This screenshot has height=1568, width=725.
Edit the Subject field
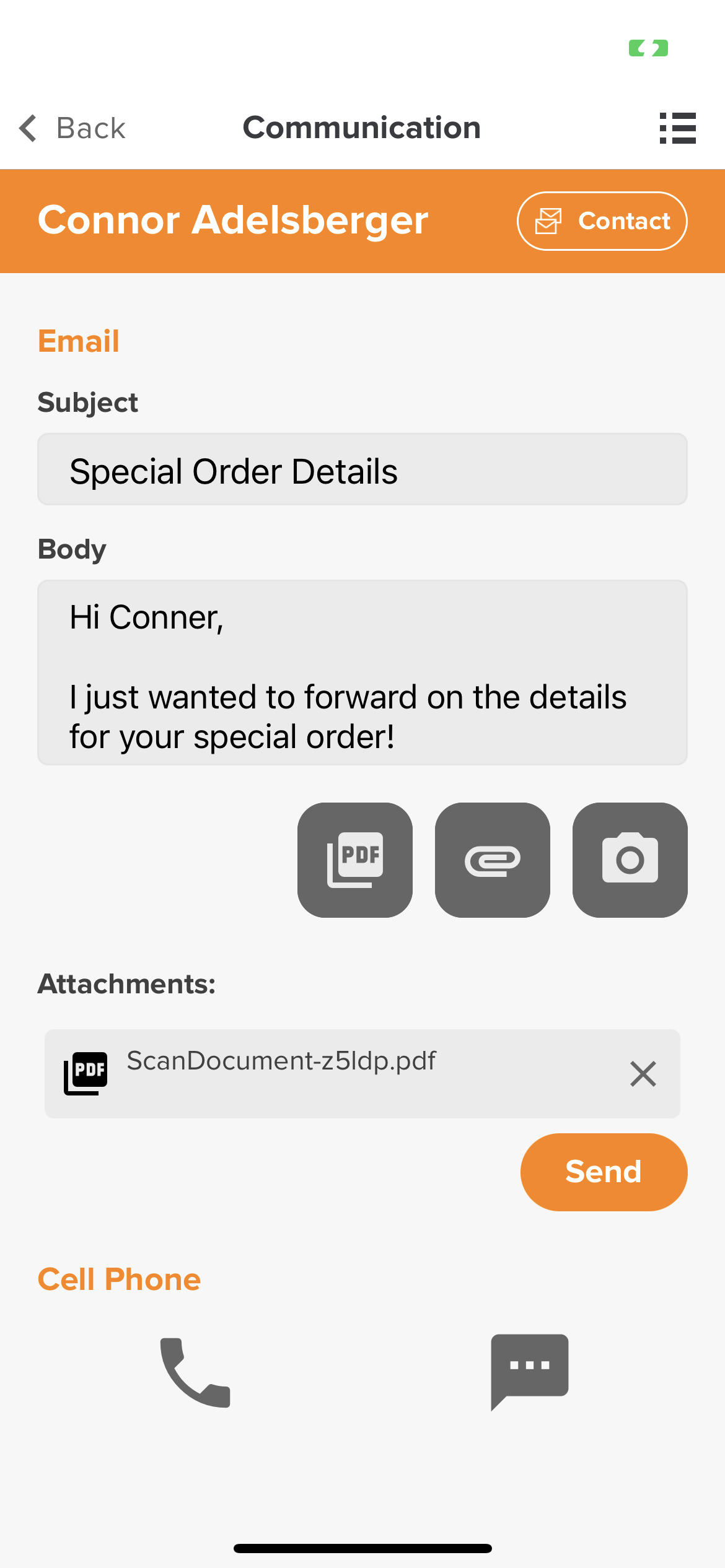click(362, 469)
